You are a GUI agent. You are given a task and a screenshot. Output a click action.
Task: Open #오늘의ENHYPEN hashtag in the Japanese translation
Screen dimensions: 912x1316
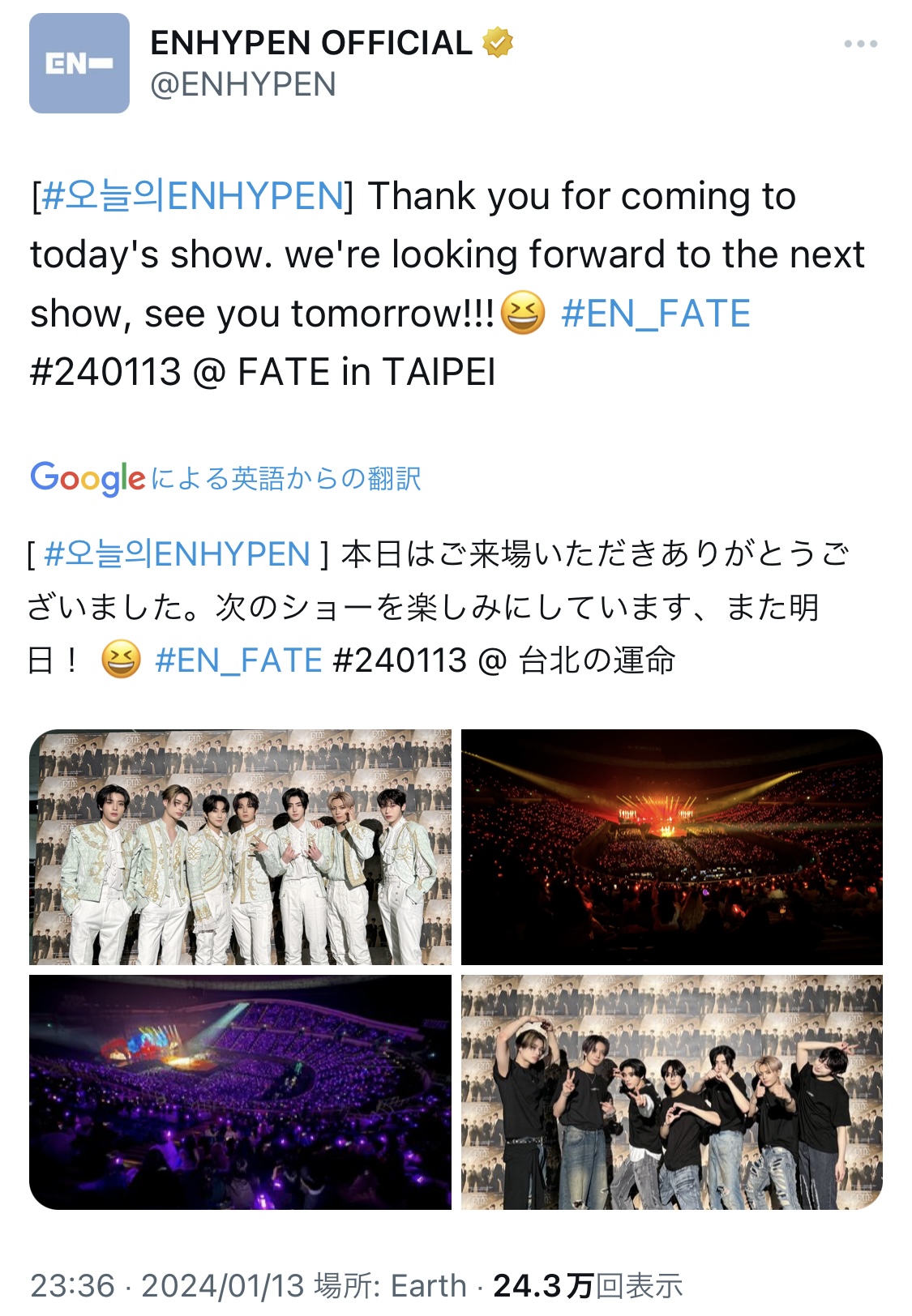click(178, 554)
